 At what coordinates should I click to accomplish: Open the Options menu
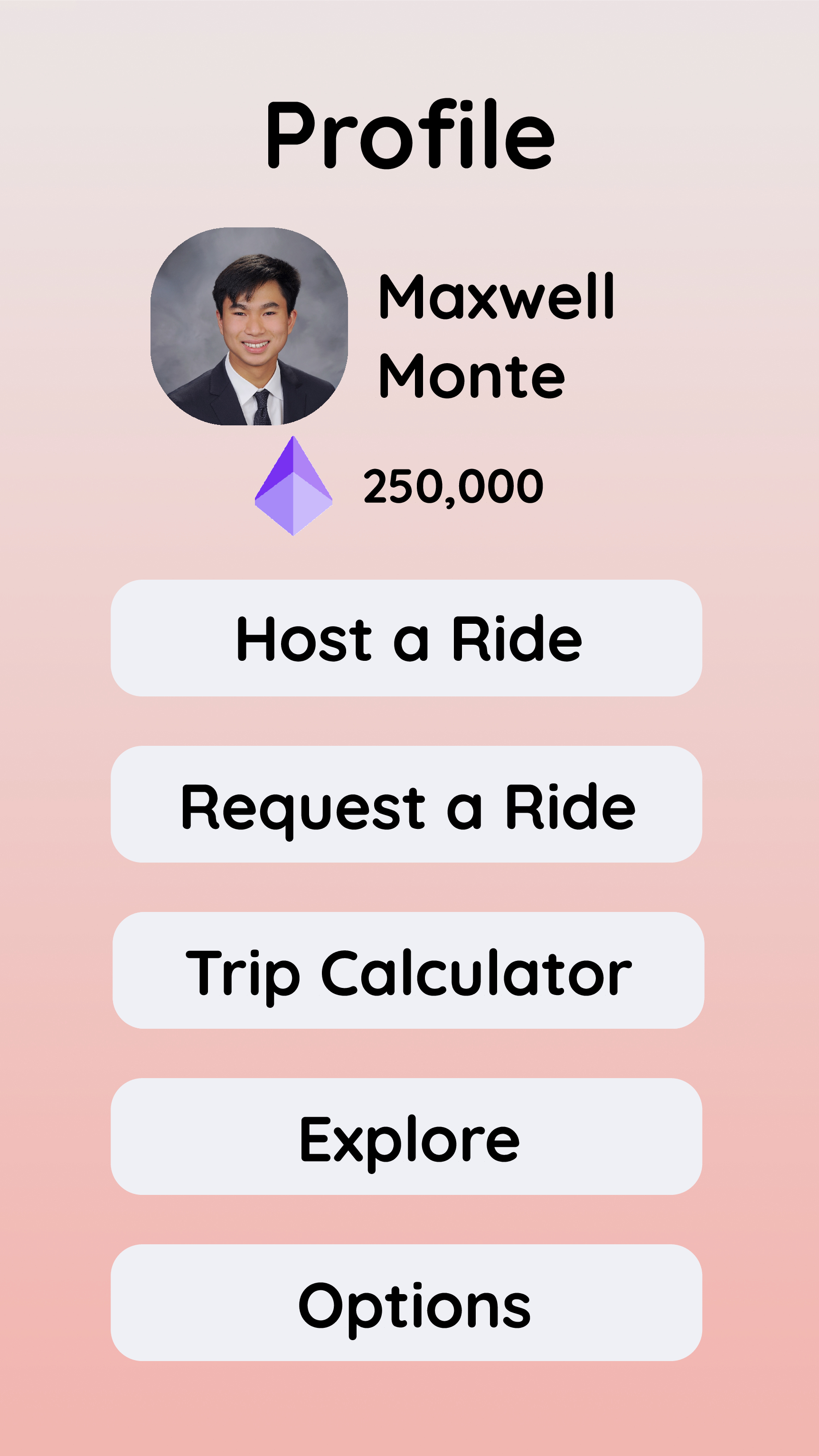click(x=406, y=1303)
